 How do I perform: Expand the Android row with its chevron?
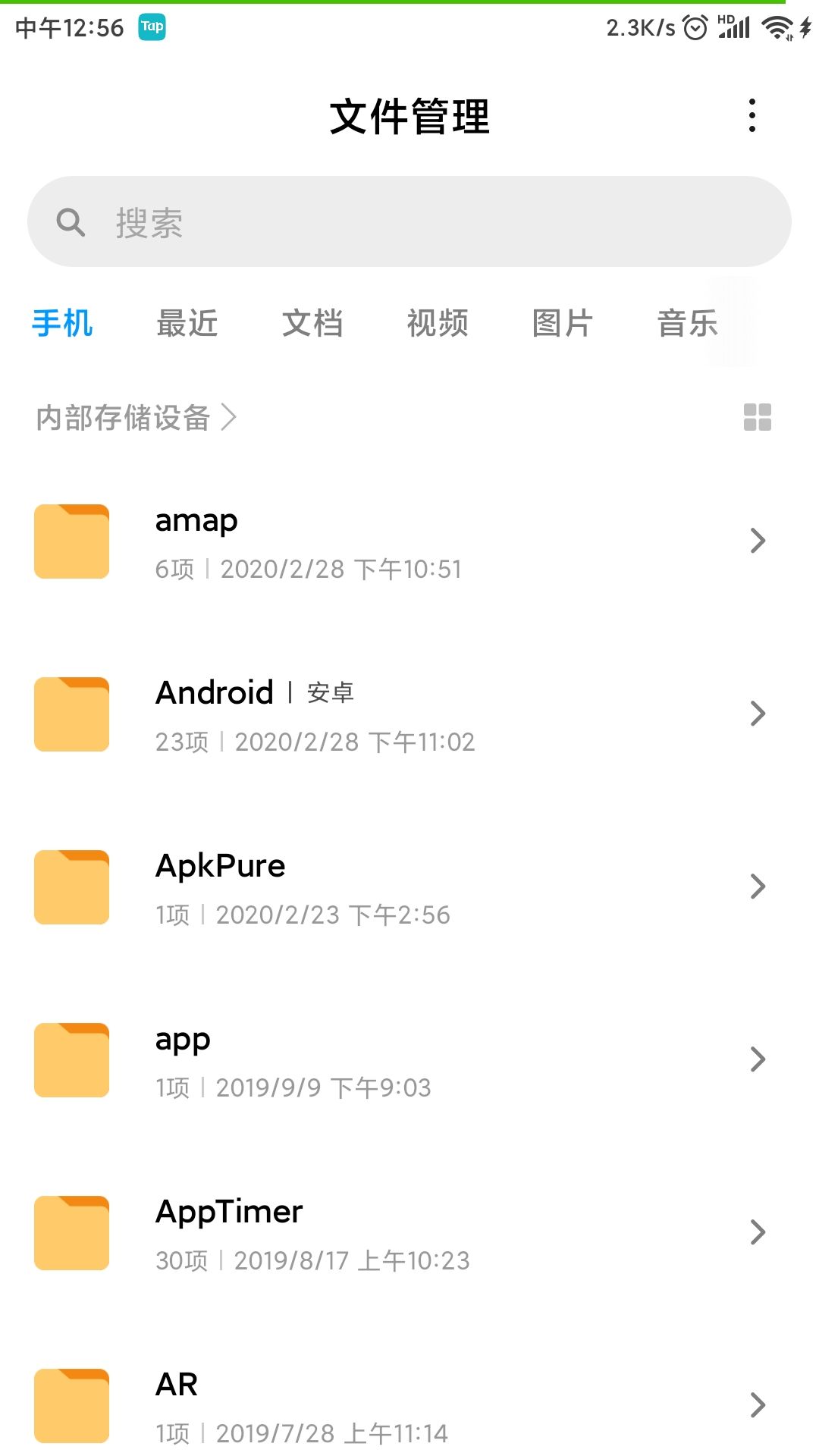(x=758, y=714)
